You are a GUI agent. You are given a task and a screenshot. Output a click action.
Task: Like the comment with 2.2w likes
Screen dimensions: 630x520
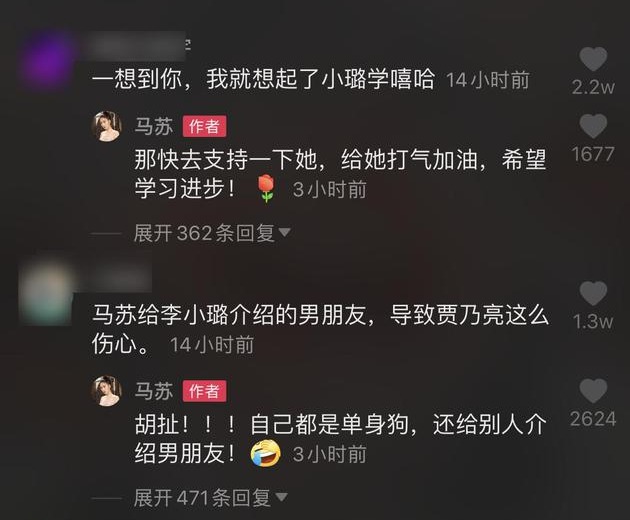tap(593, 59)
